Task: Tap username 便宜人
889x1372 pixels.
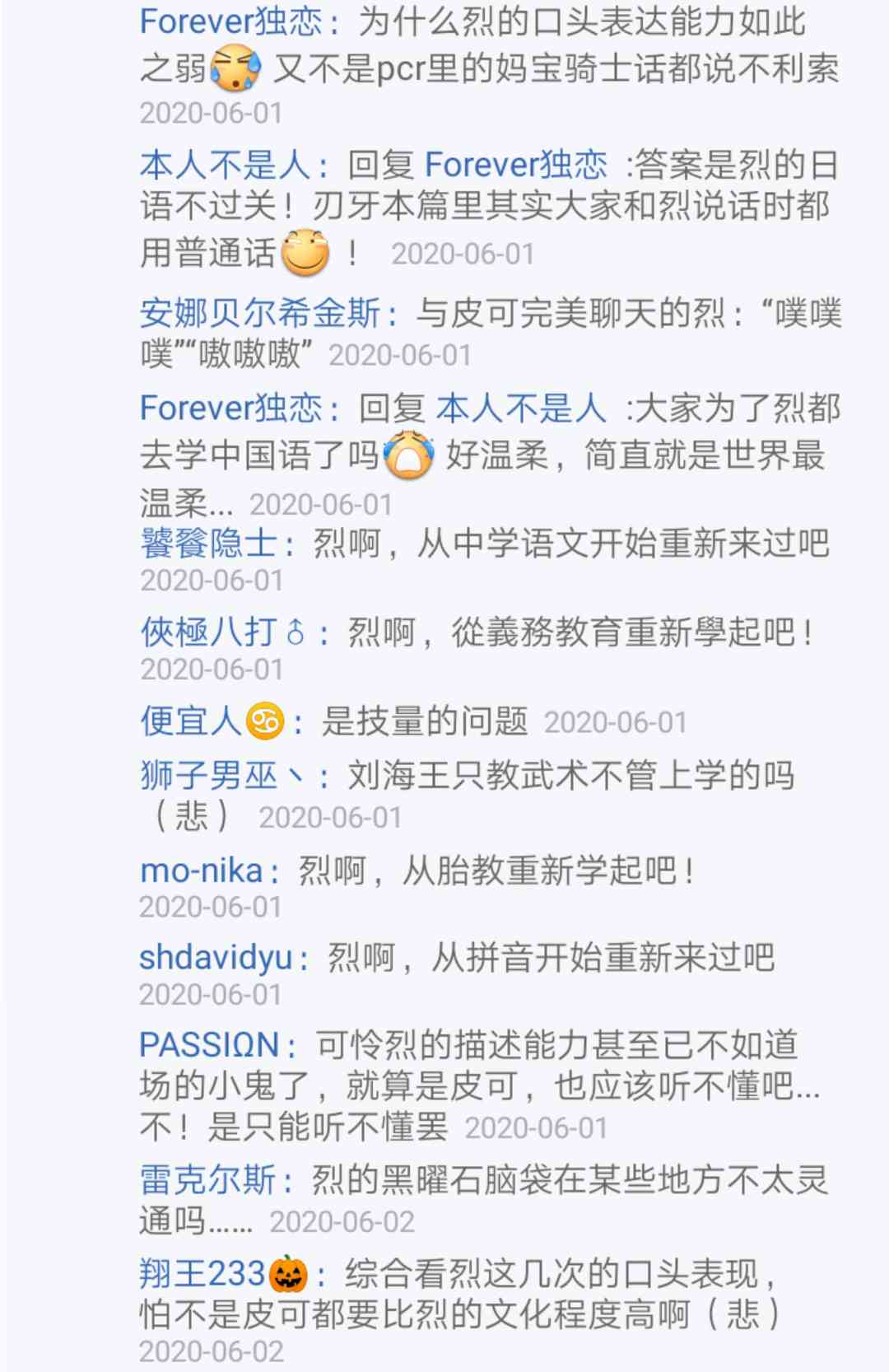Action: click(212, 721)
